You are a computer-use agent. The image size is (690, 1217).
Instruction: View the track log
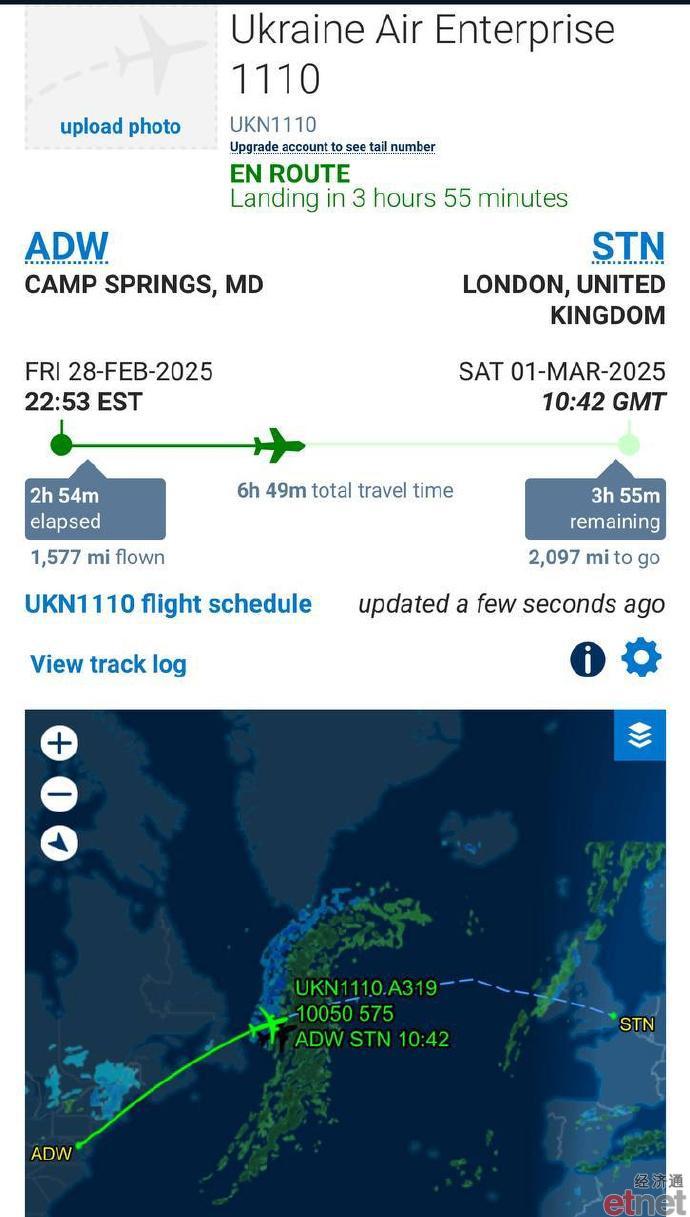pos(108,664)
